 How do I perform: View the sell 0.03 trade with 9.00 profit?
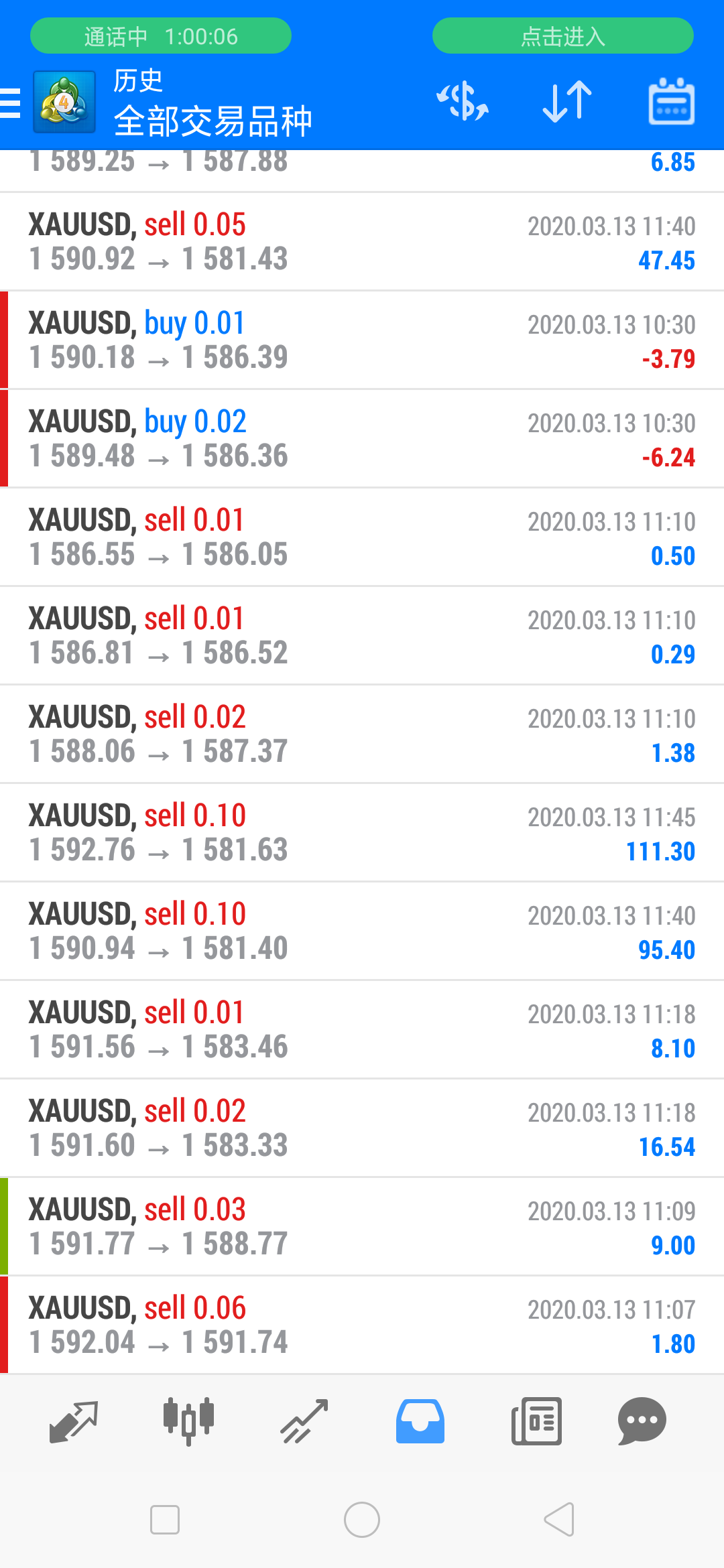point(362,1227)
